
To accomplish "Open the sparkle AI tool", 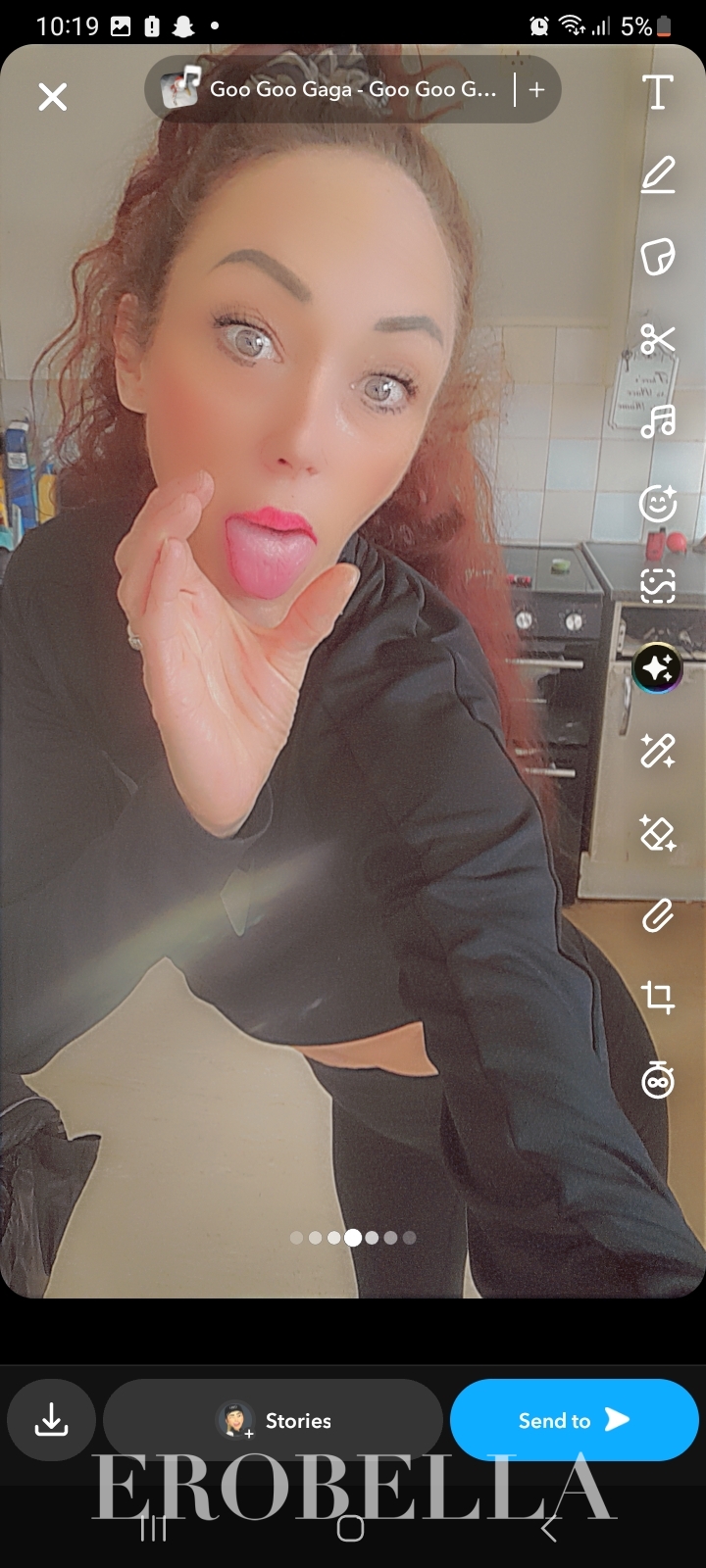I will coord(658,668).
